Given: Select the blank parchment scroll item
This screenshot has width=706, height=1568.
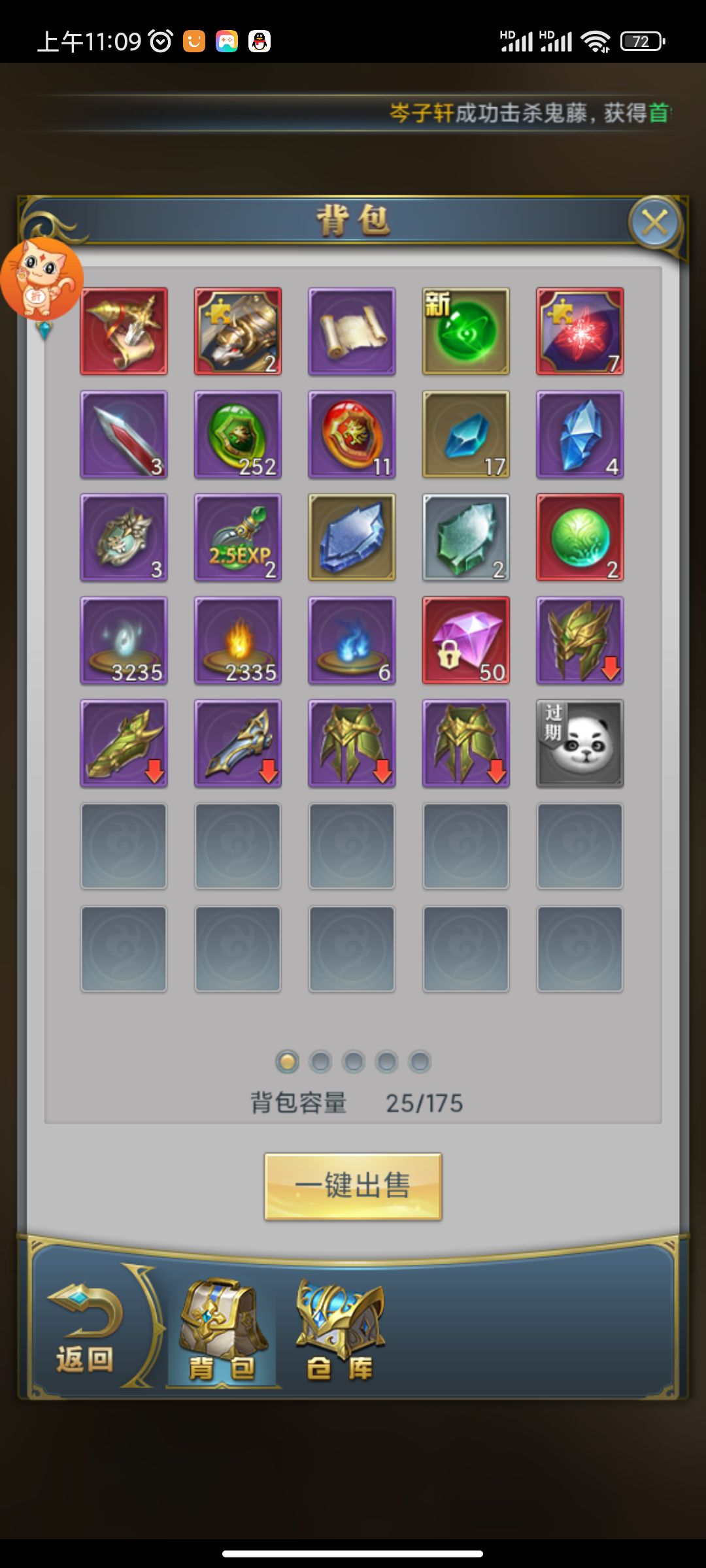Looking at the screenshot, I should pyautogui.click(x=352, y=331).
